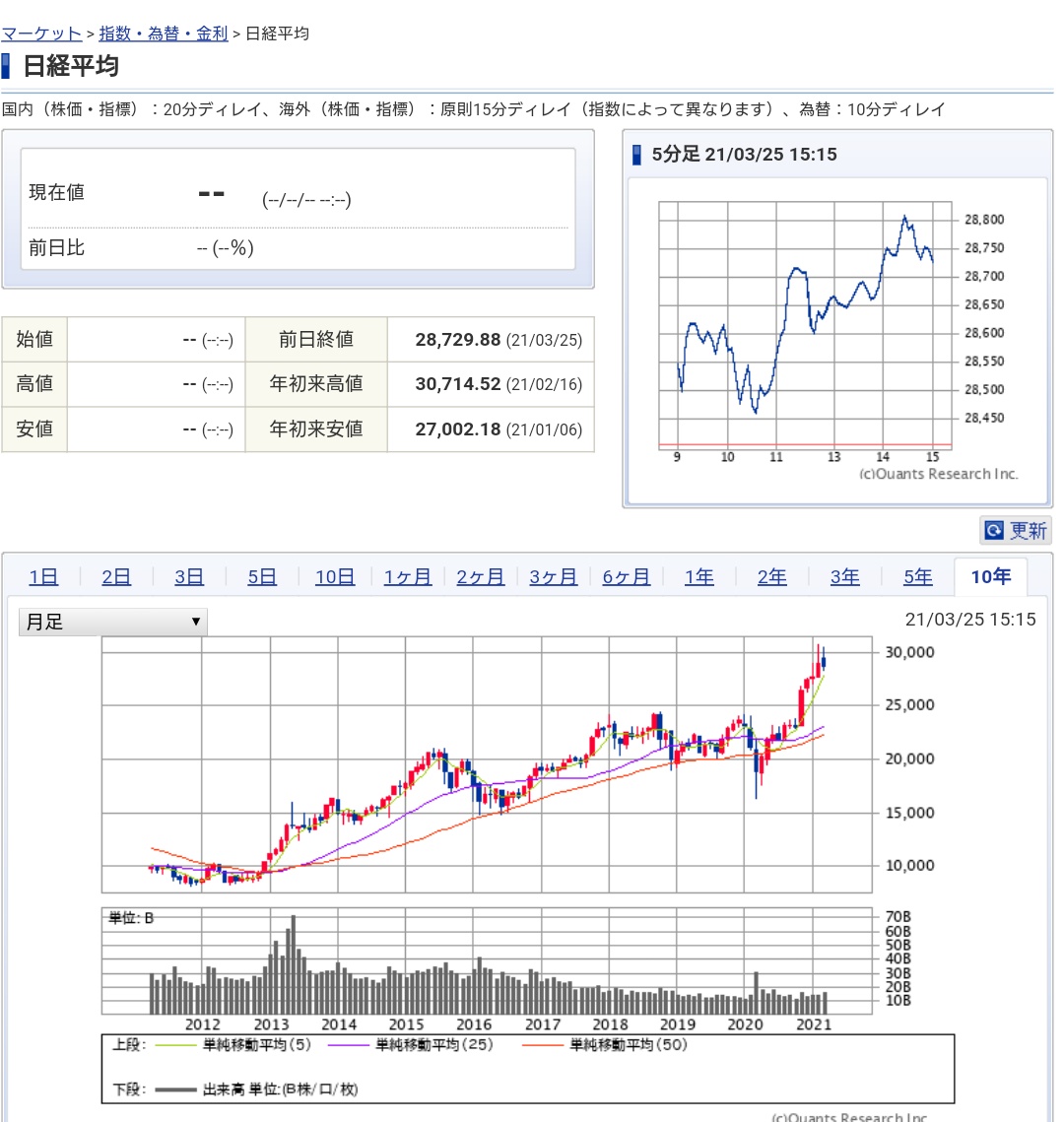Switch chart range to 6ヶ月
Screen dimensions: 1064x1122
tap(627, 577)
